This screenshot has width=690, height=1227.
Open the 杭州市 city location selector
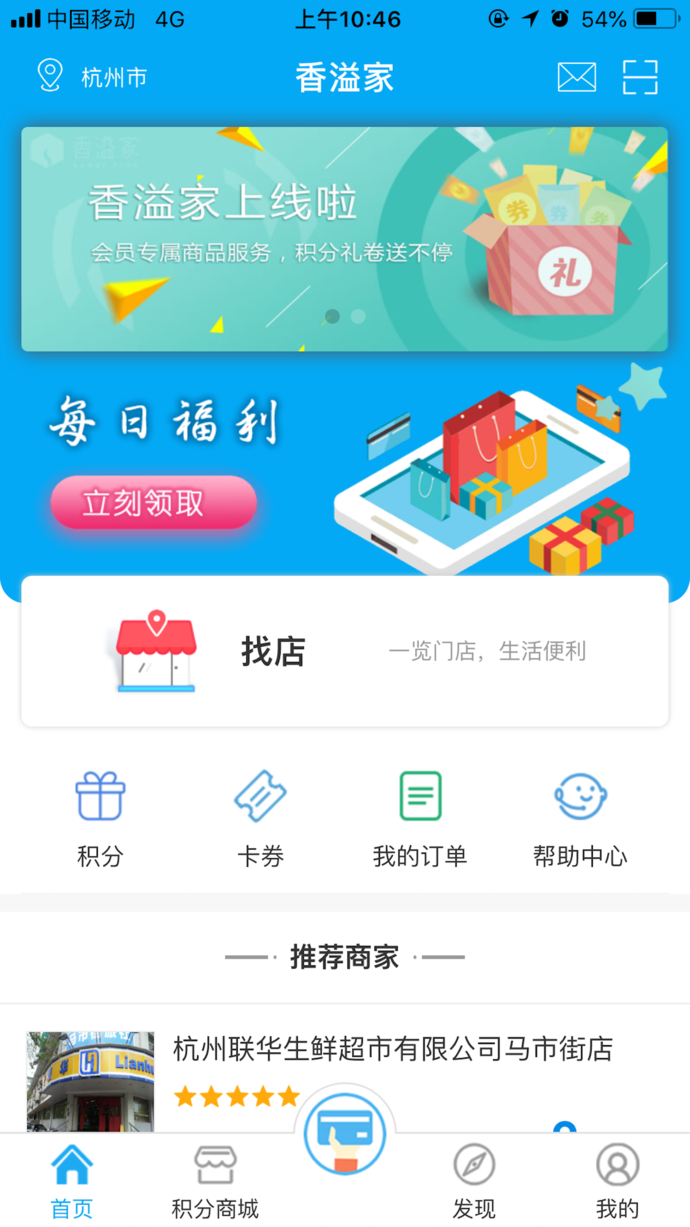point(92,77)
